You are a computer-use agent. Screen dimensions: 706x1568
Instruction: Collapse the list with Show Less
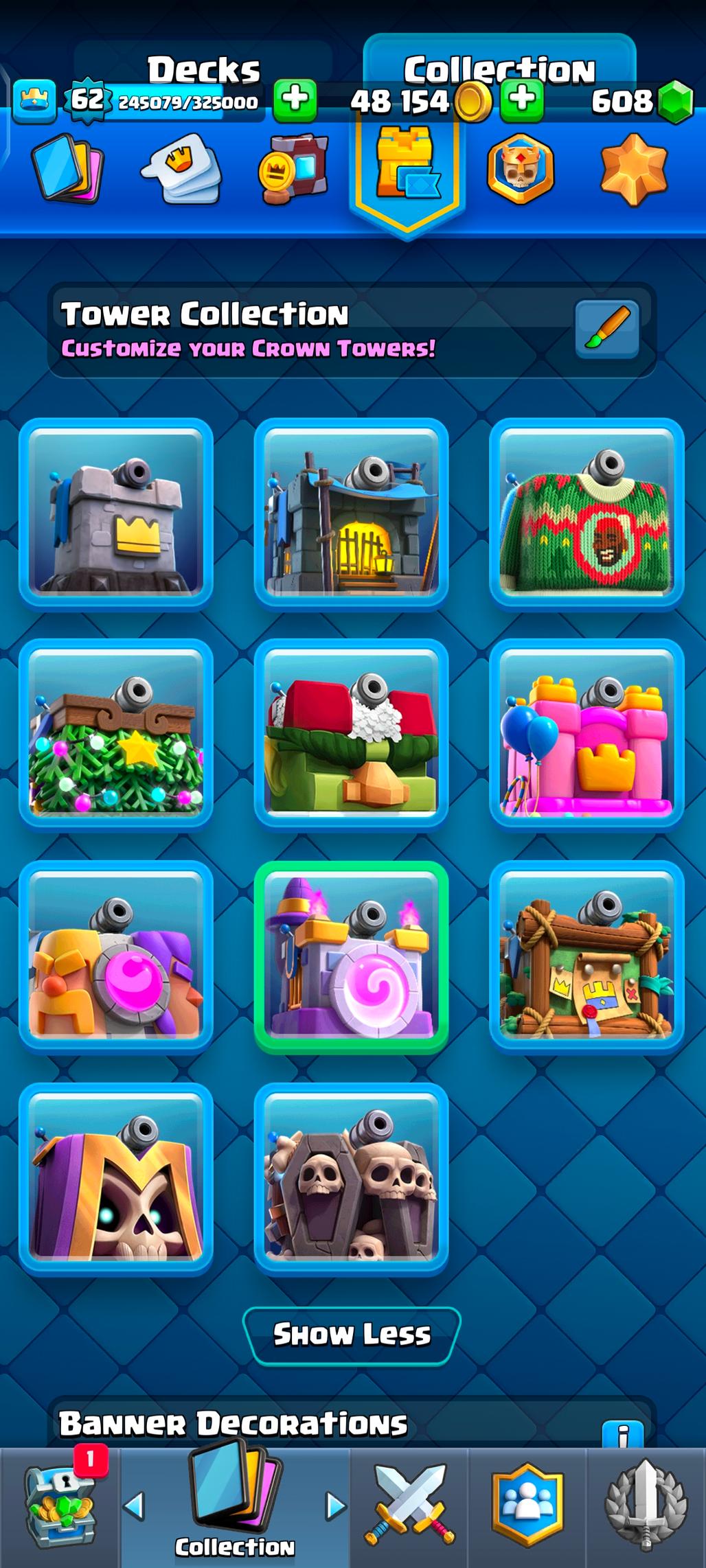click(352, 1335)
